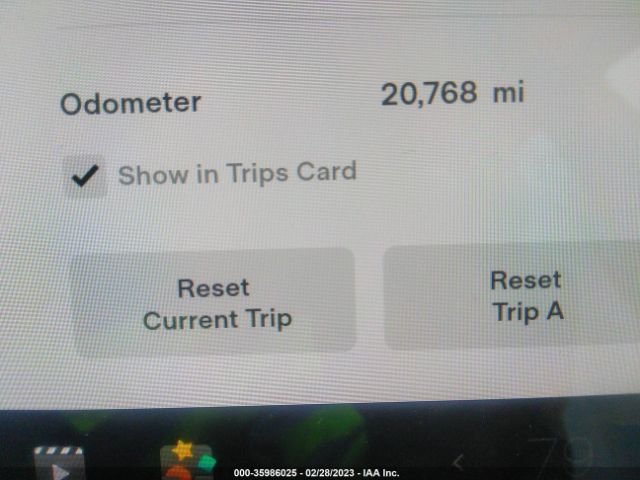The image size is (640, 480).
Task: Reset Trip A
Action: (525, 296)
